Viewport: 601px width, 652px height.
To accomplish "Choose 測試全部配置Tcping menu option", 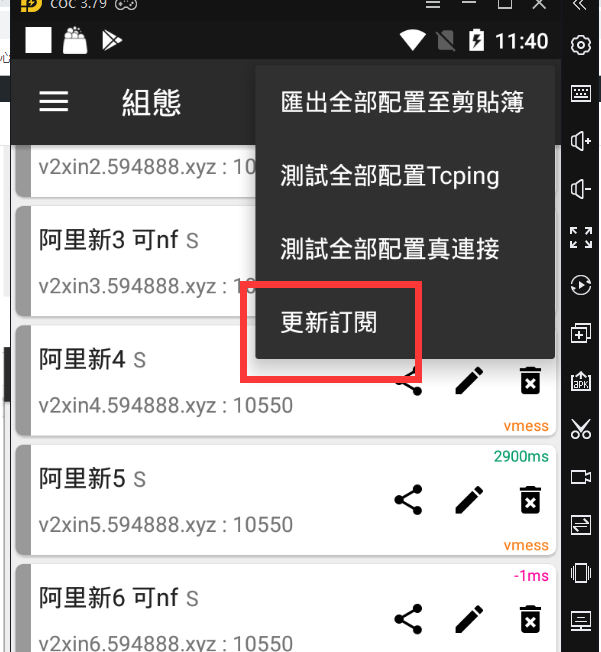I will click(390, 176).
